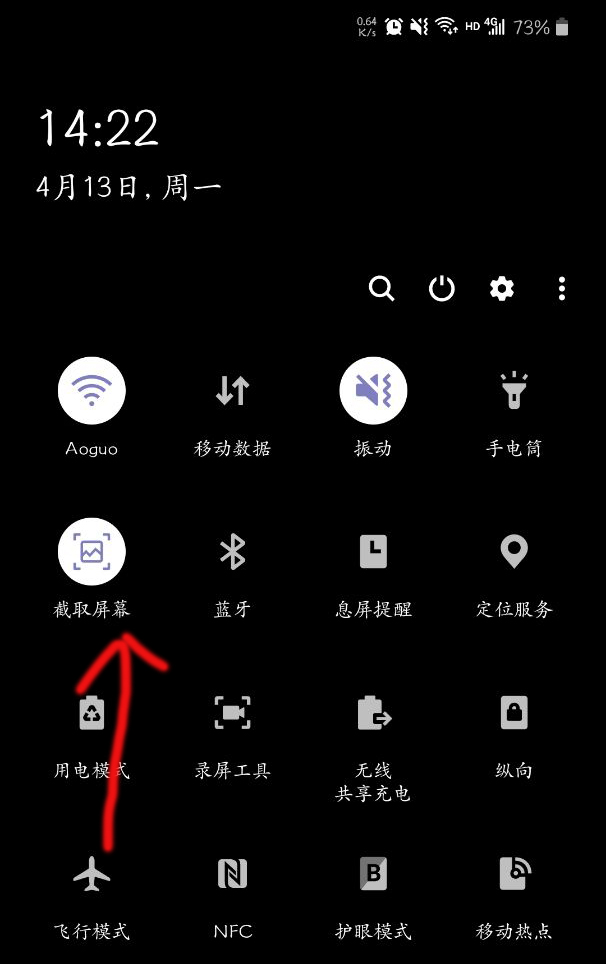Toggle 息屏提醒 always-on display
This screenshot has width=606, height=964.
373,551
